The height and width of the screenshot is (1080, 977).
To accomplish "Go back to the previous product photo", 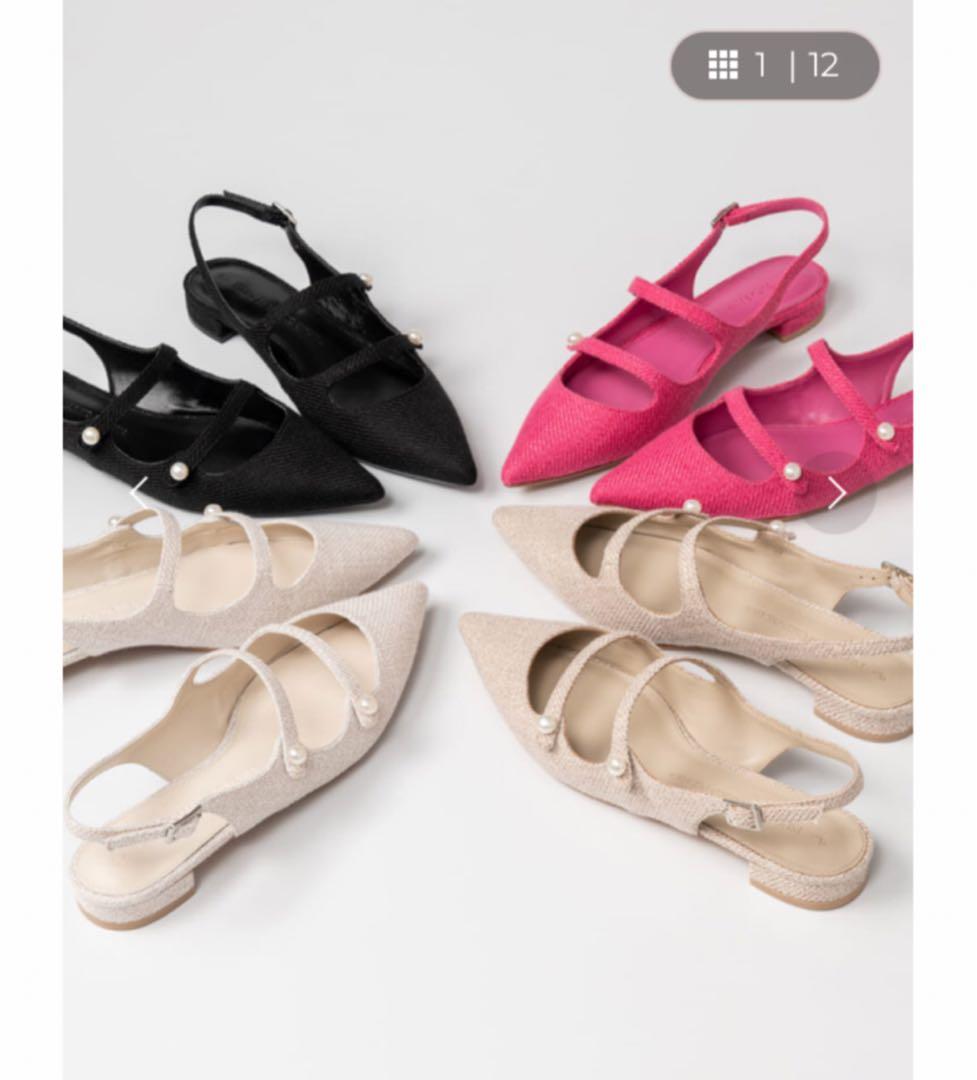I will (x=139, y=491).
